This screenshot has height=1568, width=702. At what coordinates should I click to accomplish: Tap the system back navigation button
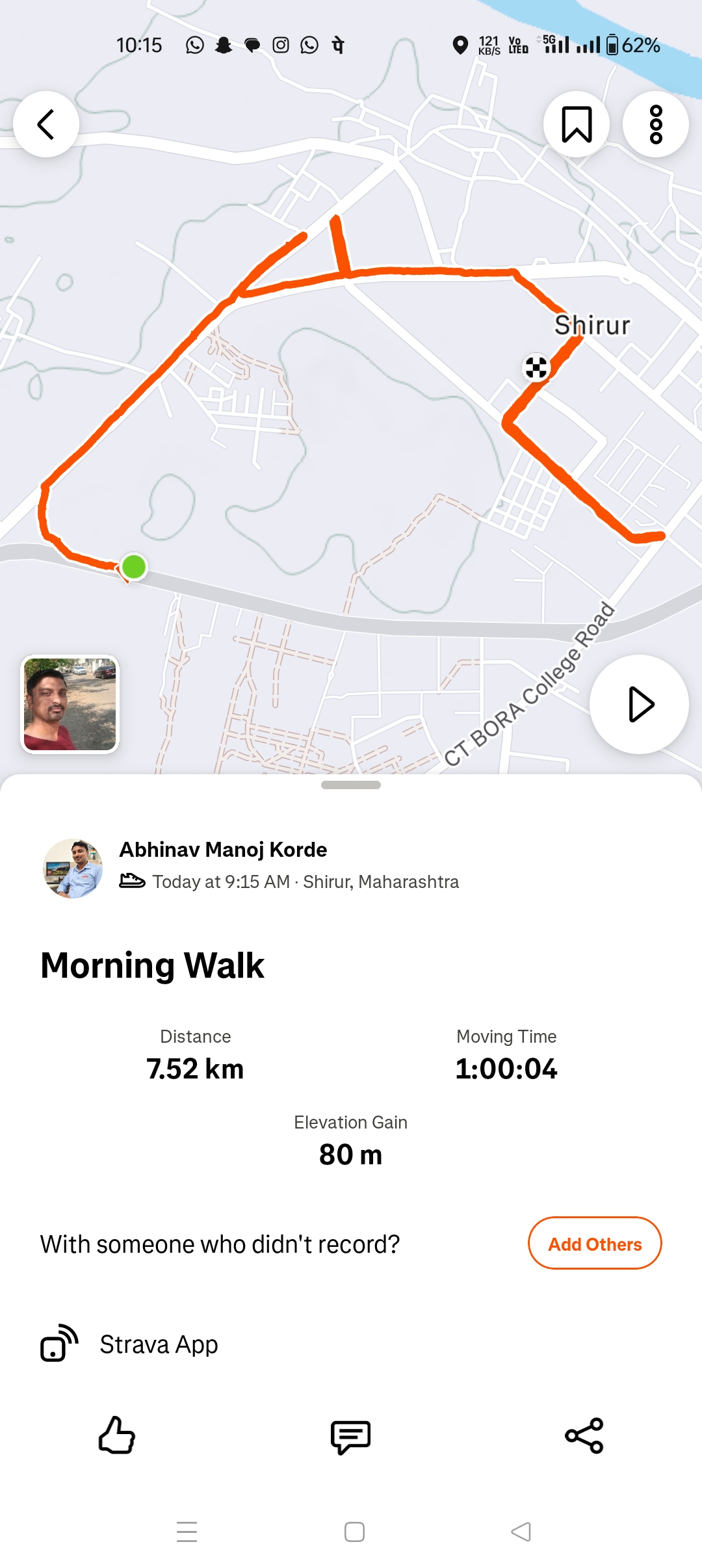click(521, 1532)
